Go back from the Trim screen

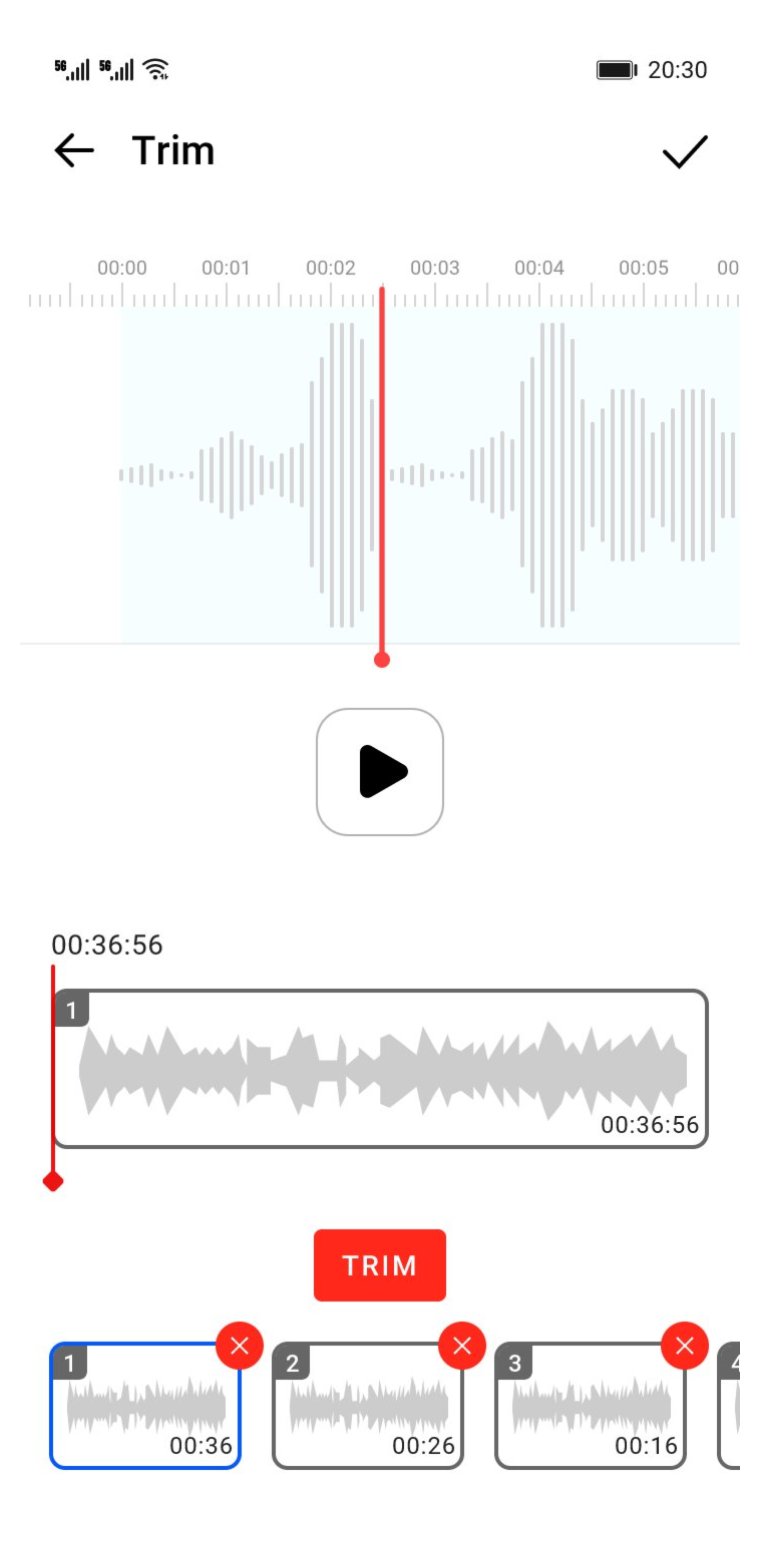coord(74,151)
